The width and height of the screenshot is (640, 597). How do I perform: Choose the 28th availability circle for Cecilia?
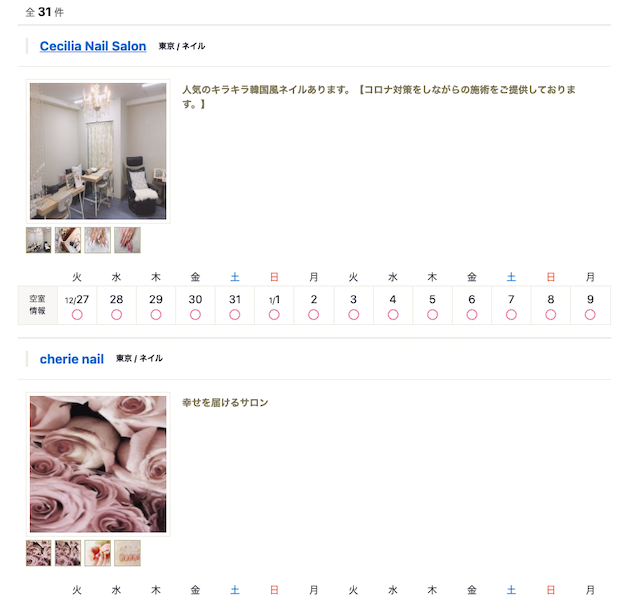click(116, 314)
